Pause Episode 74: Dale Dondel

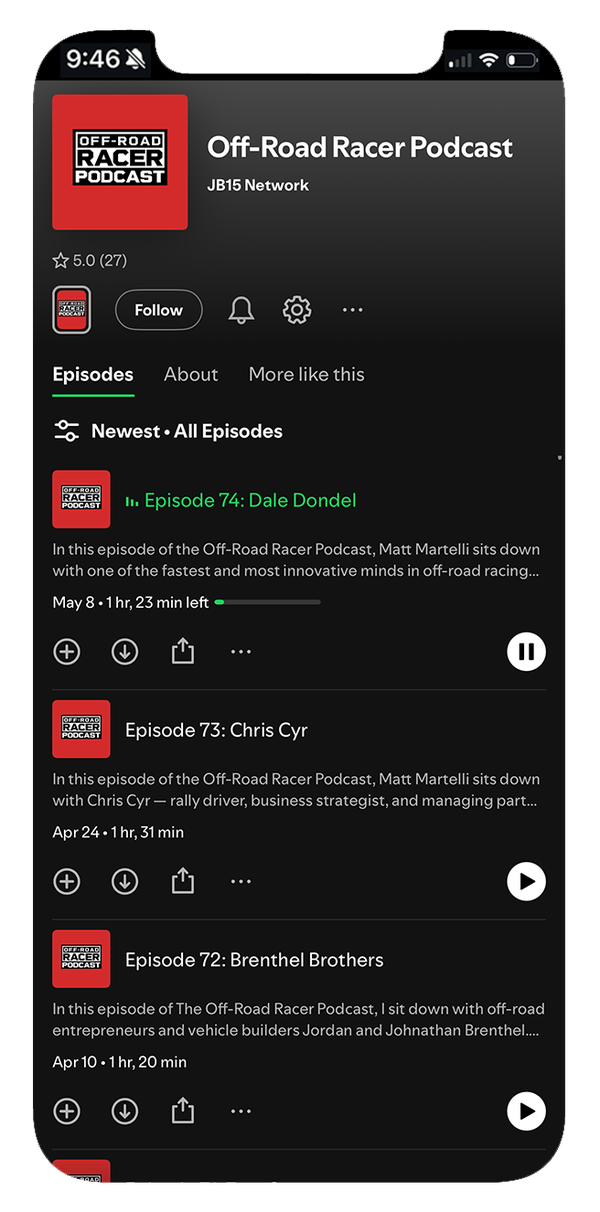pyautogui.click(x=526, y=652)
